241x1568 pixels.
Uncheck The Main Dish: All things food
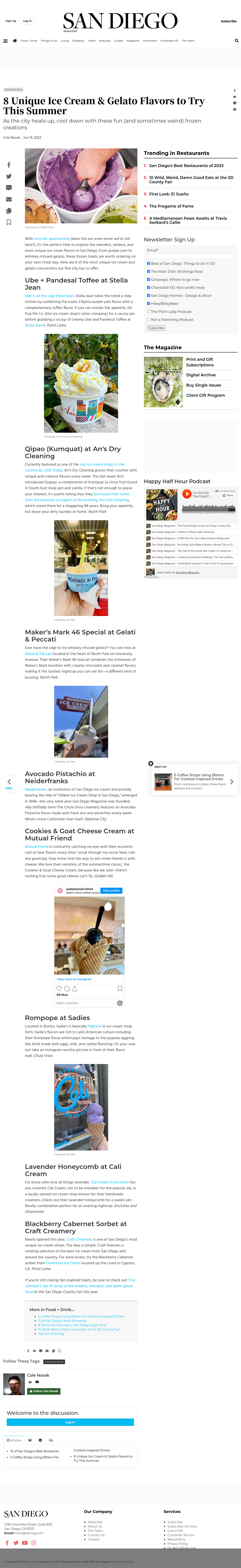tap(148, 271)
